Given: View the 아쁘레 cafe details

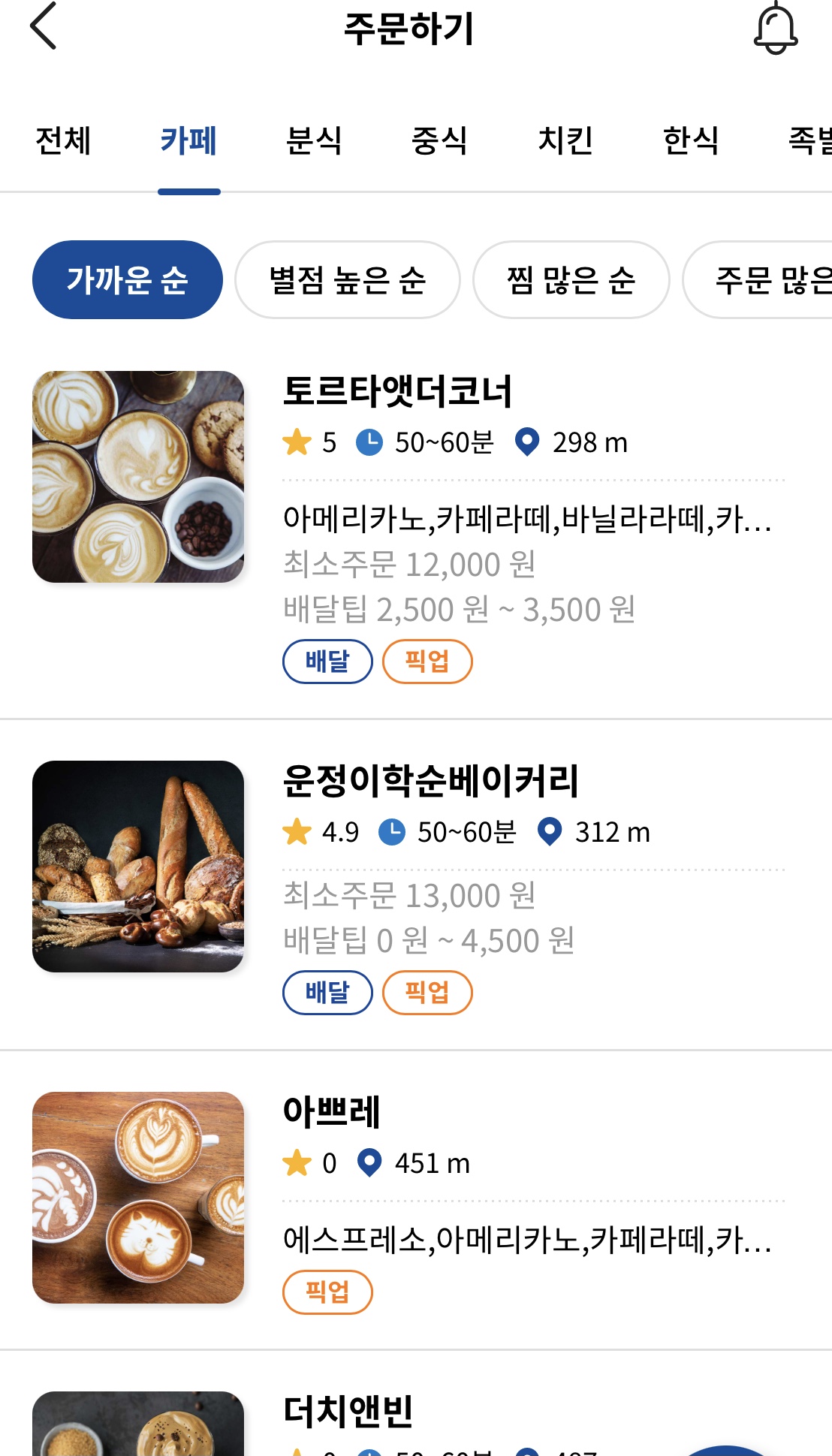Looking at the screenshot, I should (x=331, y=1112).
